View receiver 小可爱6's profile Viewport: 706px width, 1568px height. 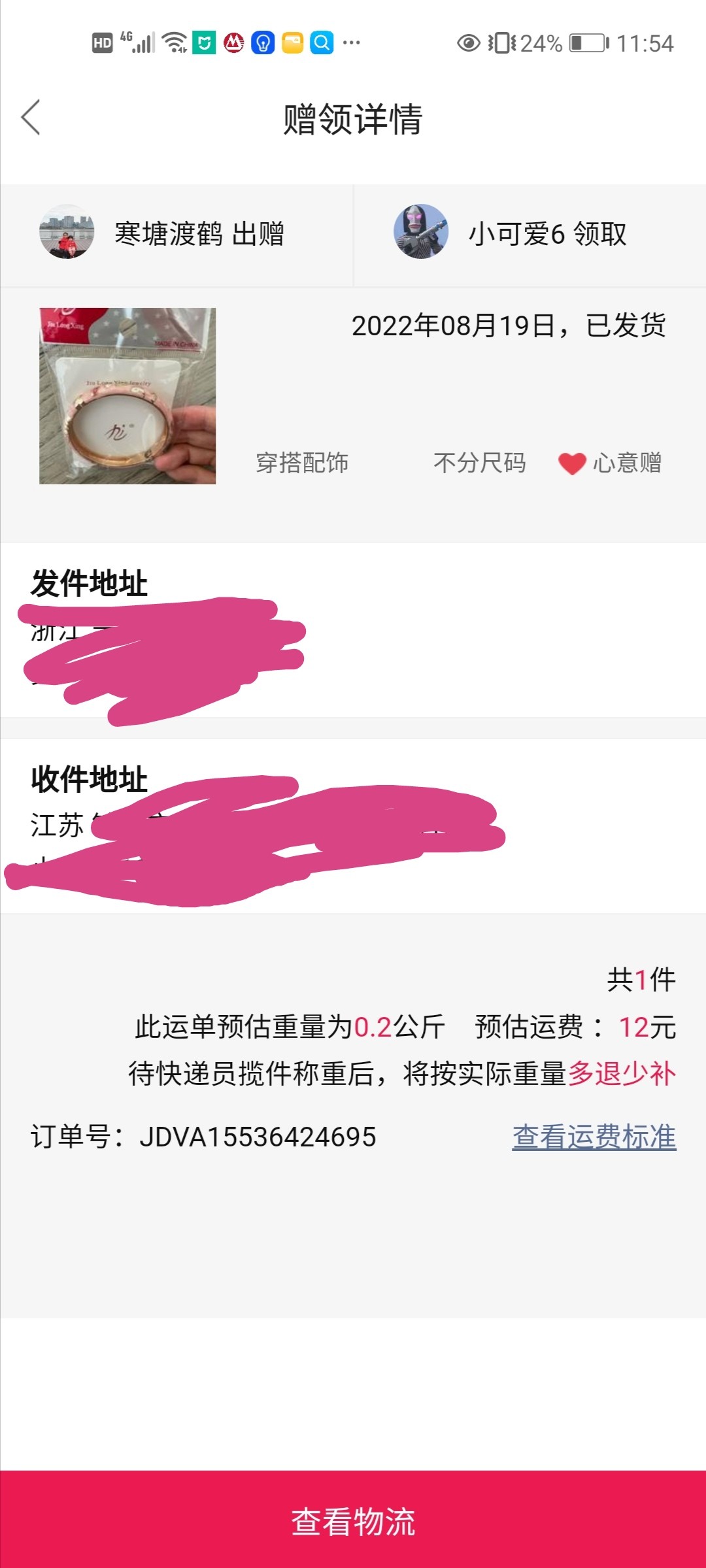[421, 232]
